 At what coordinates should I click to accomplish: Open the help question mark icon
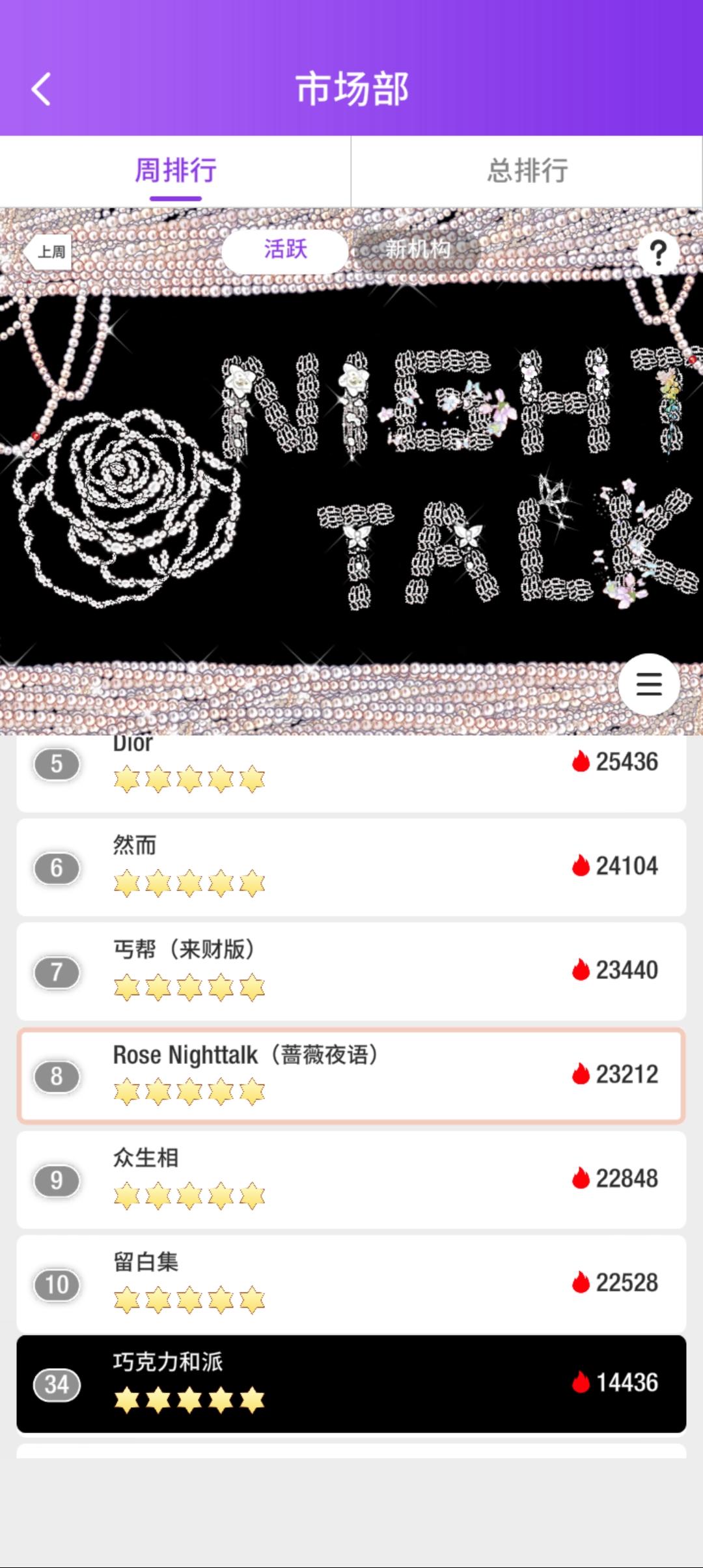(659, 253)
